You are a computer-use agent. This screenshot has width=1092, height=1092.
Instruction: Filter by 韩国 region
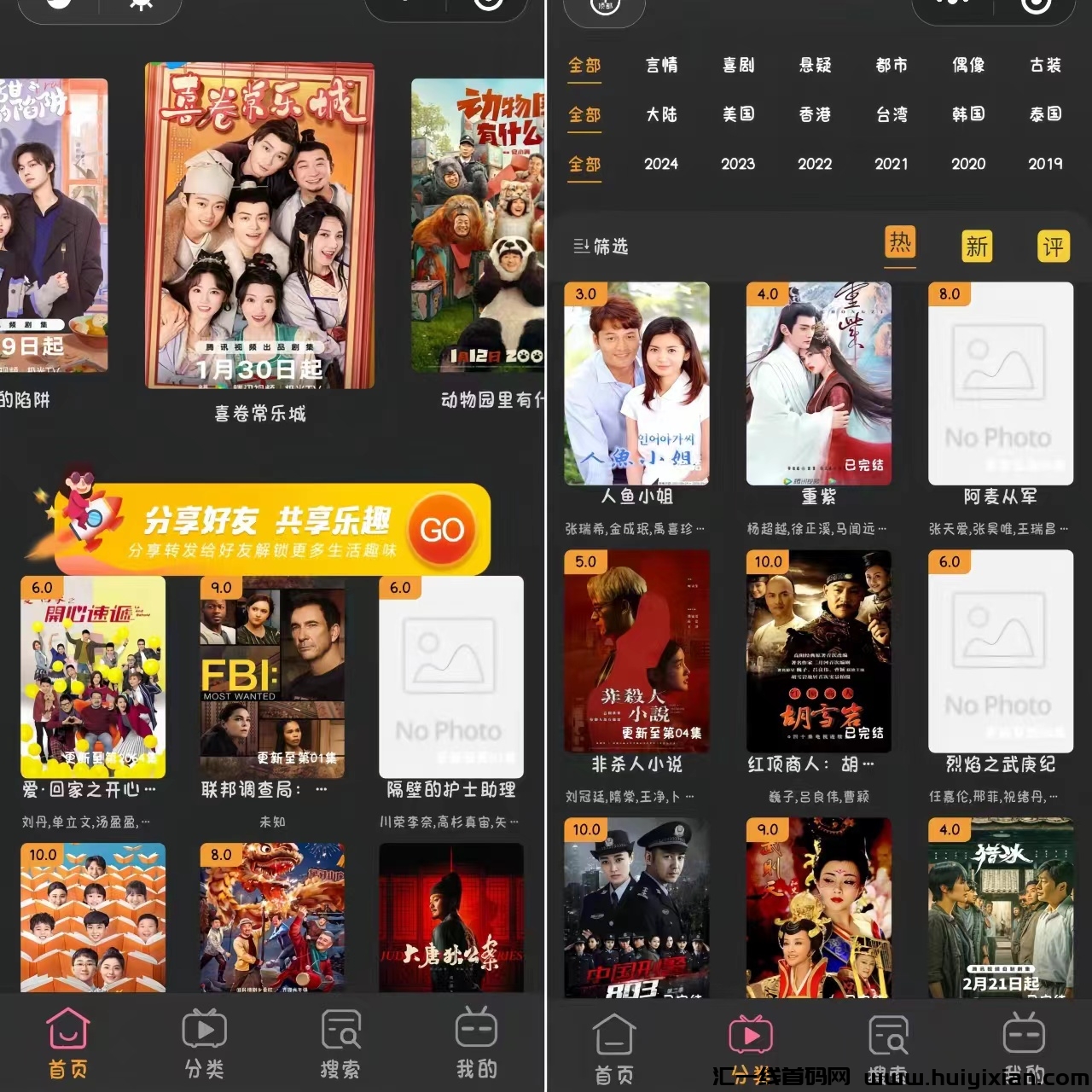click(x=968, y=114)
